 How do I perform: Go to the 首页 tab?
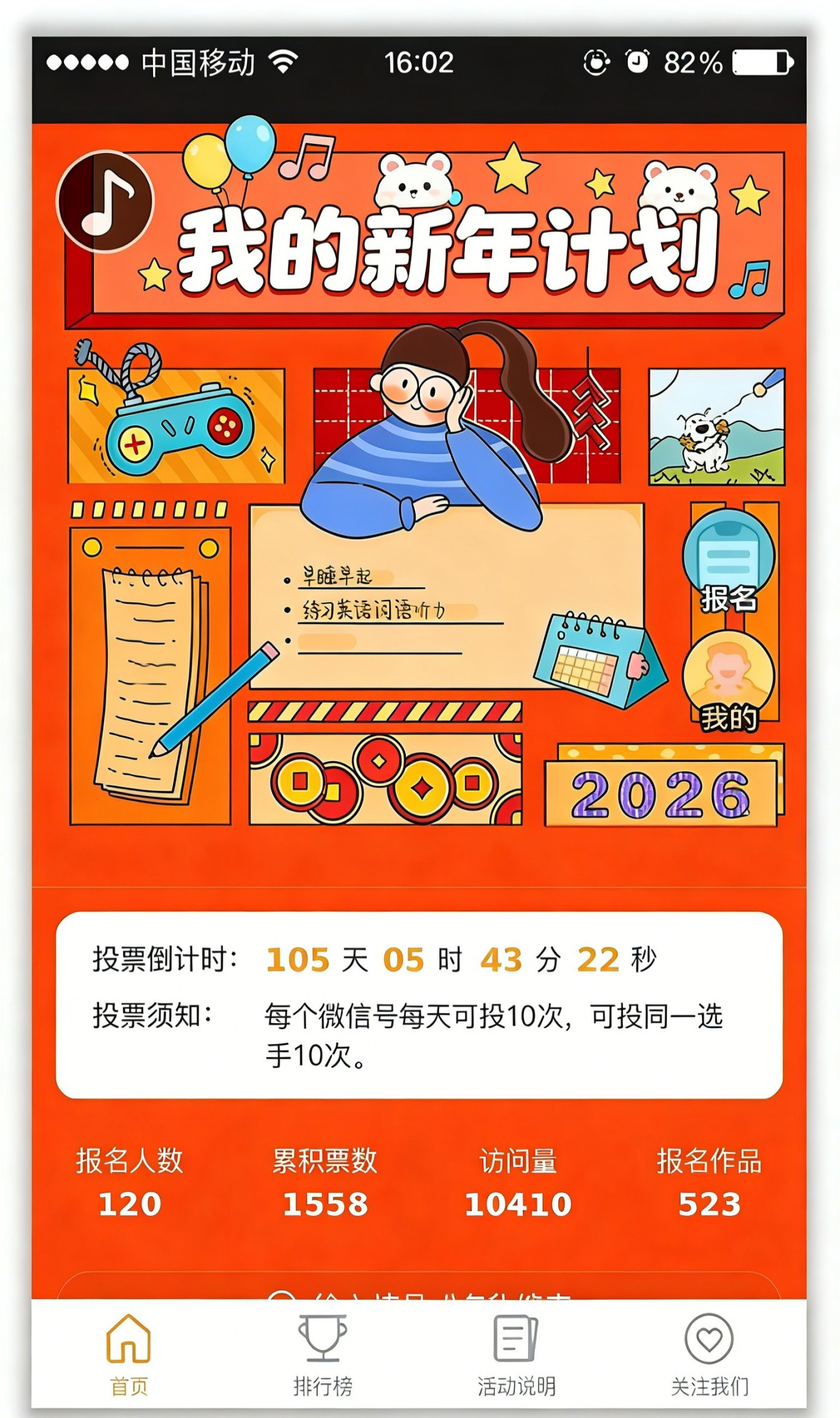(129, 1352)
